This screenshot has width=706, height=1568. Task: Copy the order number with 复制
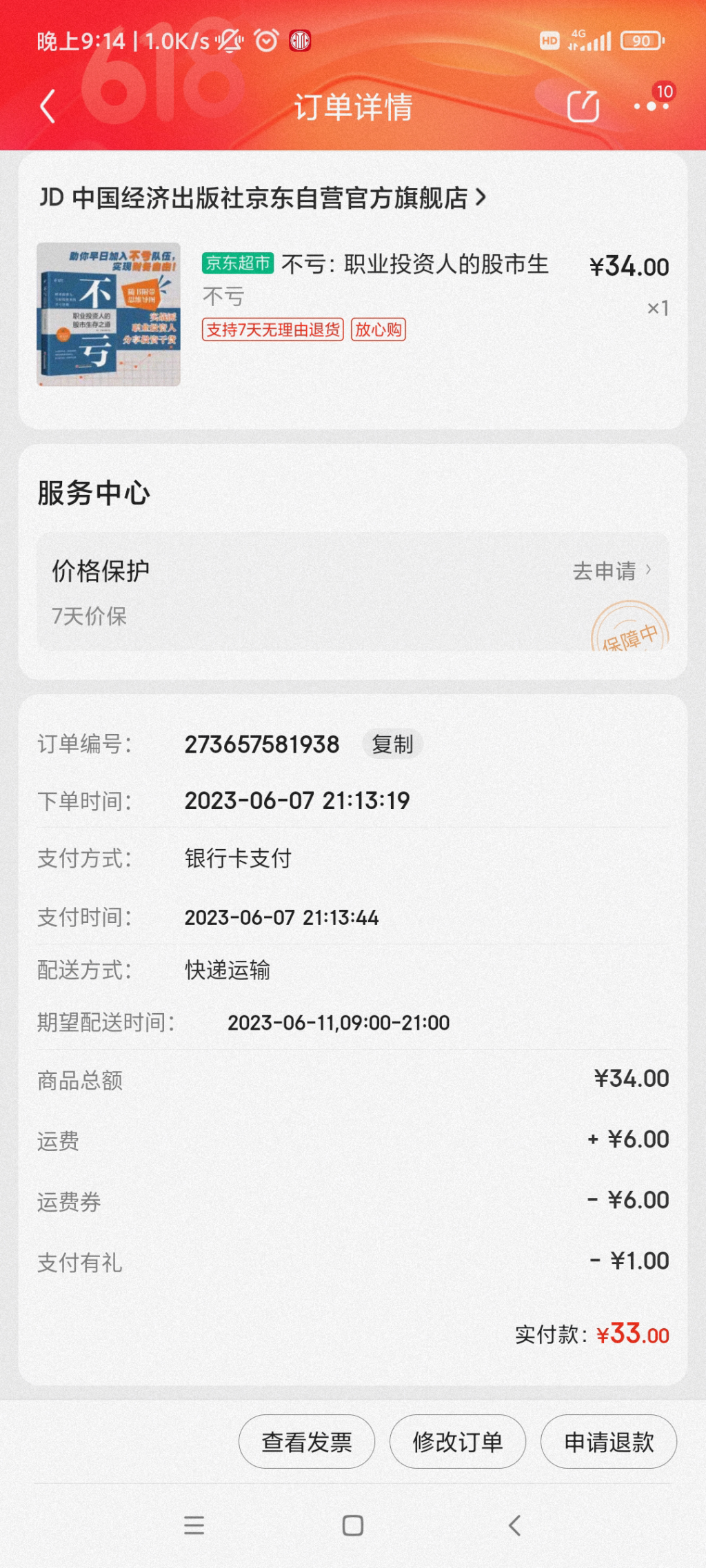point(392,744)
